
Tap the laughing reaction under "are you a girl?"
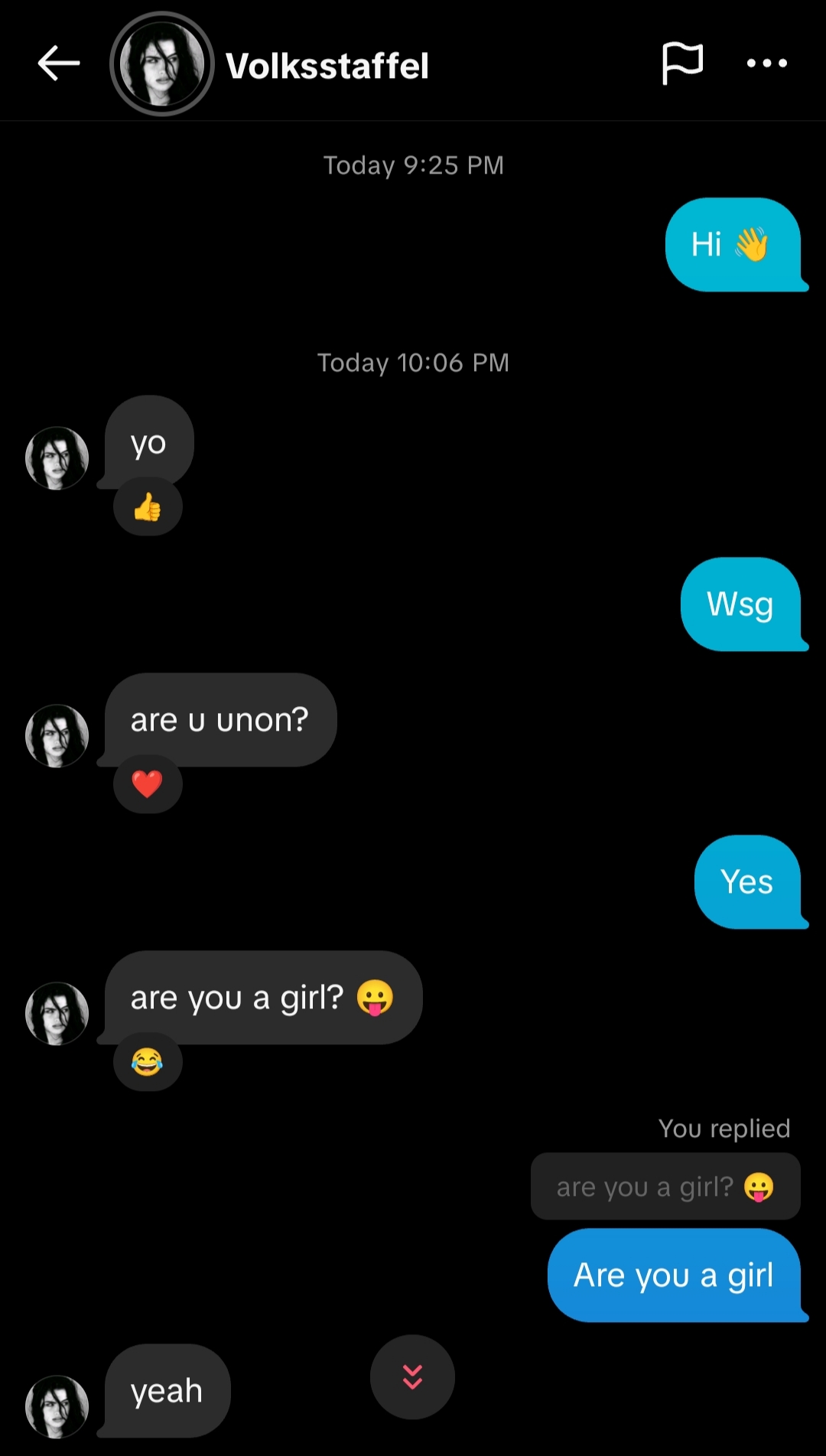tap(148, 1062)
